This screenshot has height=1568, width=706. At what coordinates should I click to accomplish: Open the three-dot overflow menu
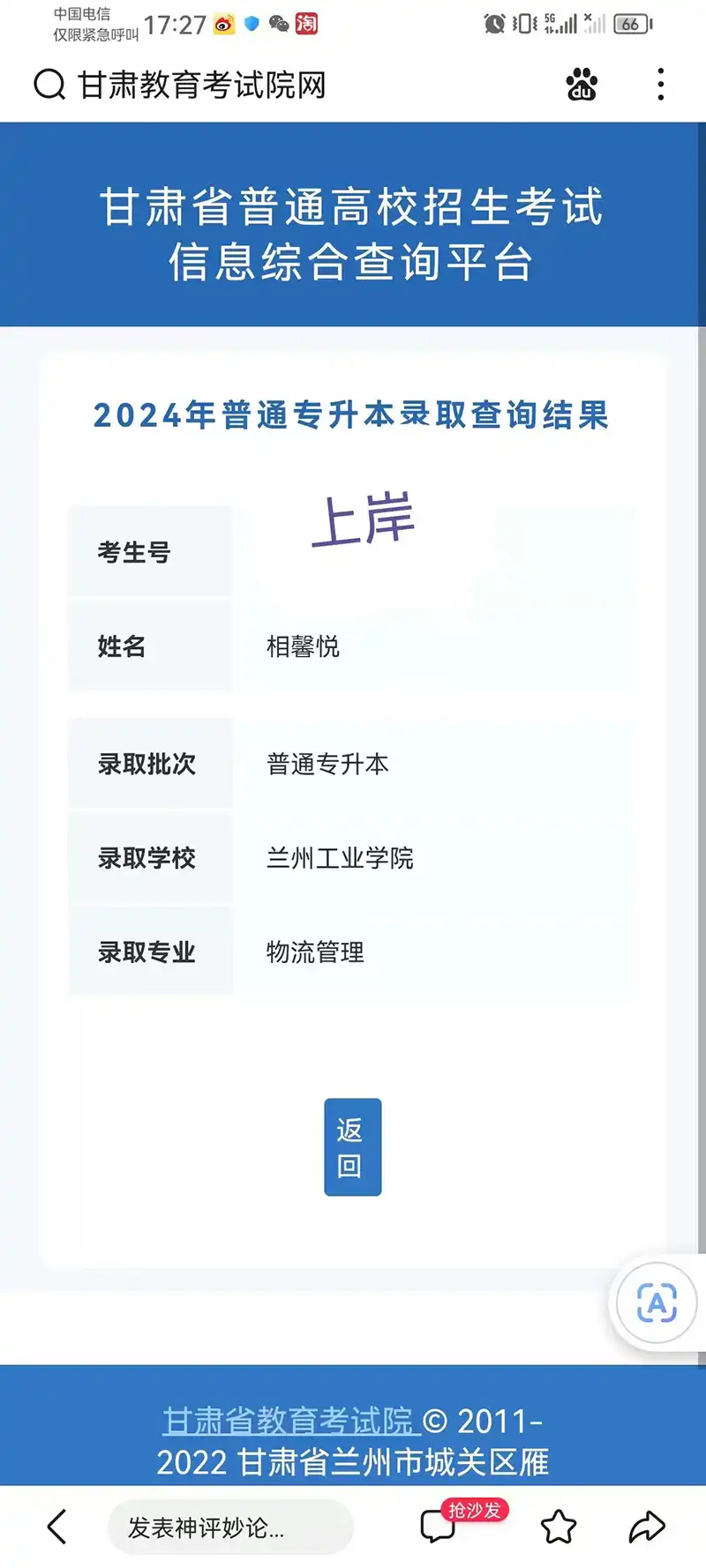pos(660,85)
